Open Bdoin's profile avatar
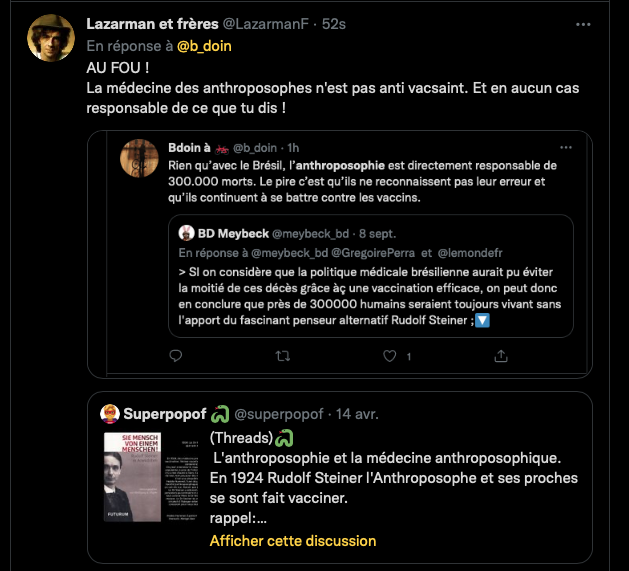This screenshot has width=629, height=571. (137, 158)
